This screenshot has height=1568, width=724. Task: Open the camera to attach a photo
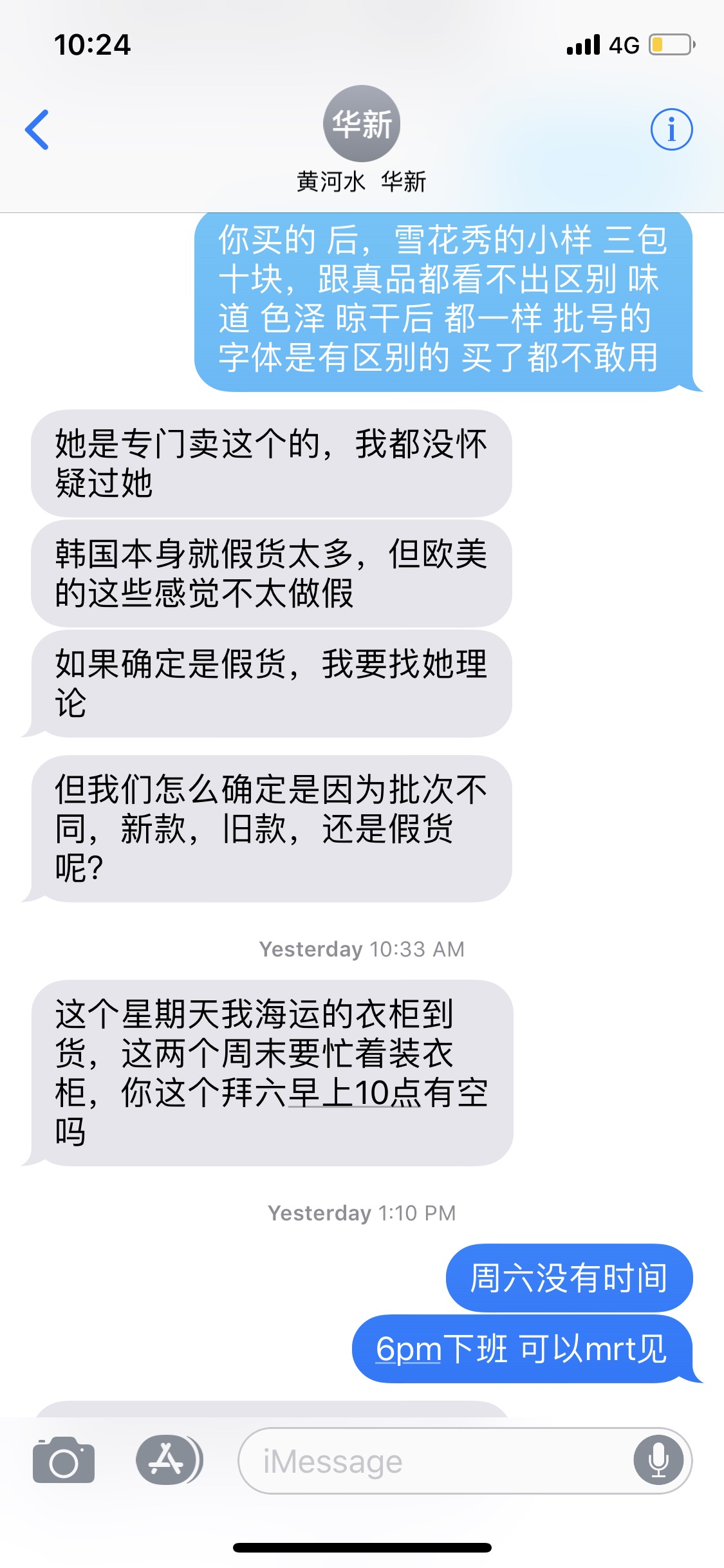[x=64, y=1460]
